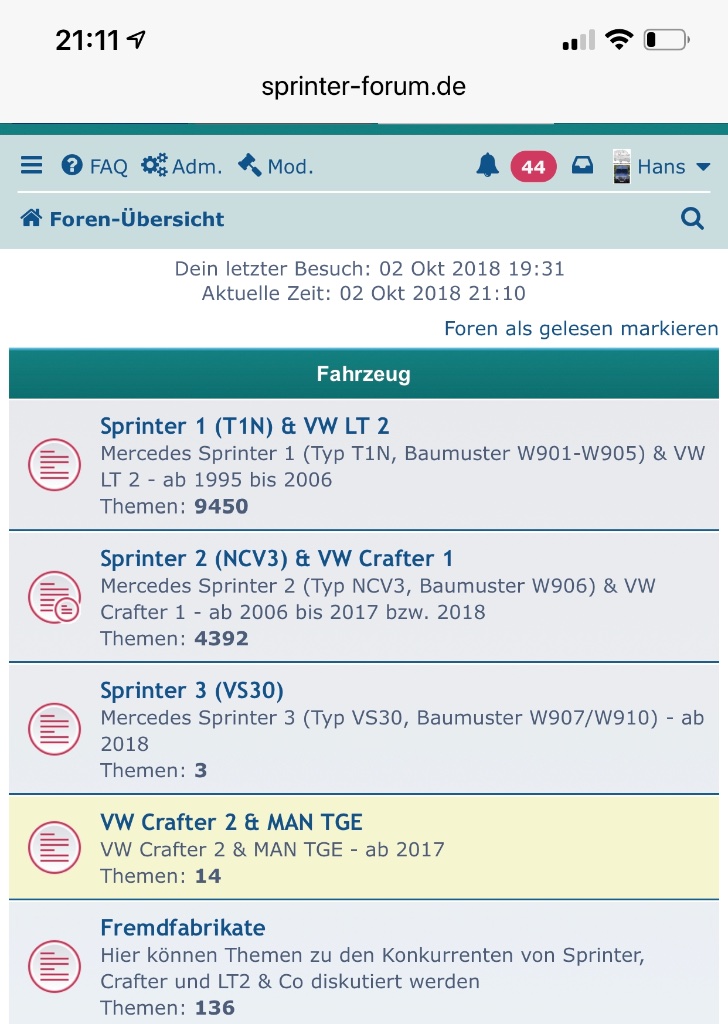Screen dimensions: 728x1024
Task: Open the Mod. moderation panel
Action: point(276,166)
